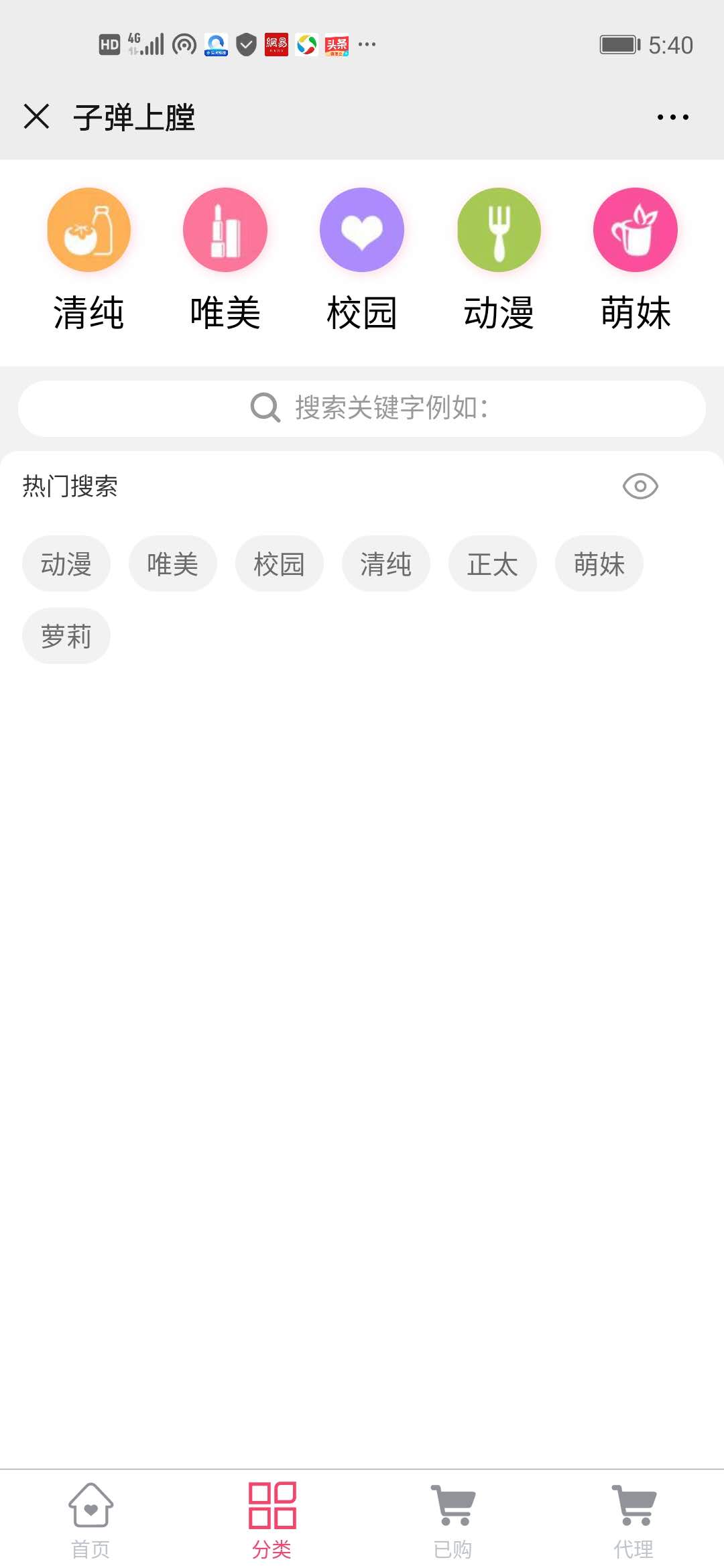This screenshot has height=1568, width=724.
Task: Tap the 正太 hot search chip
Action: click(493, 564)
